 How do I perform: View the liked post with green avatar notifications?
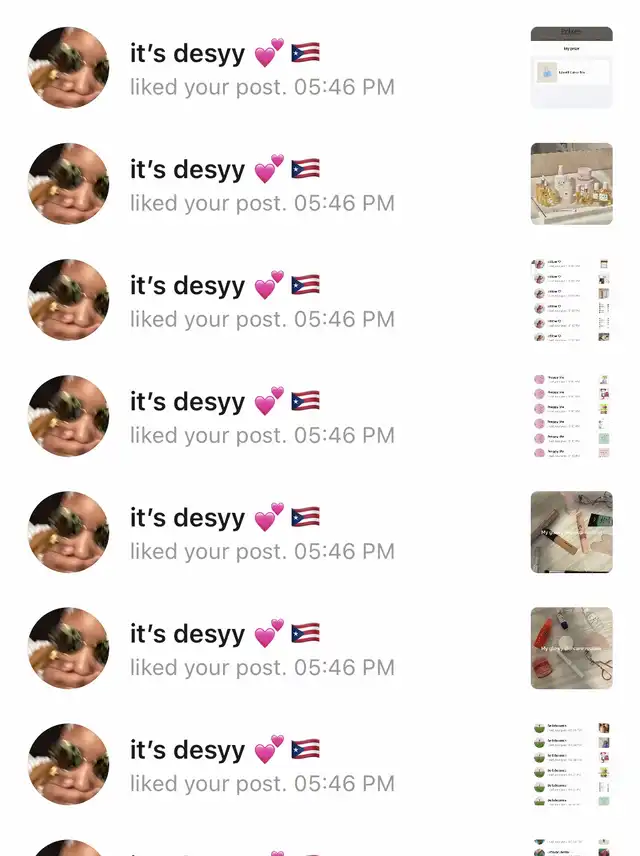pos(571,764)
